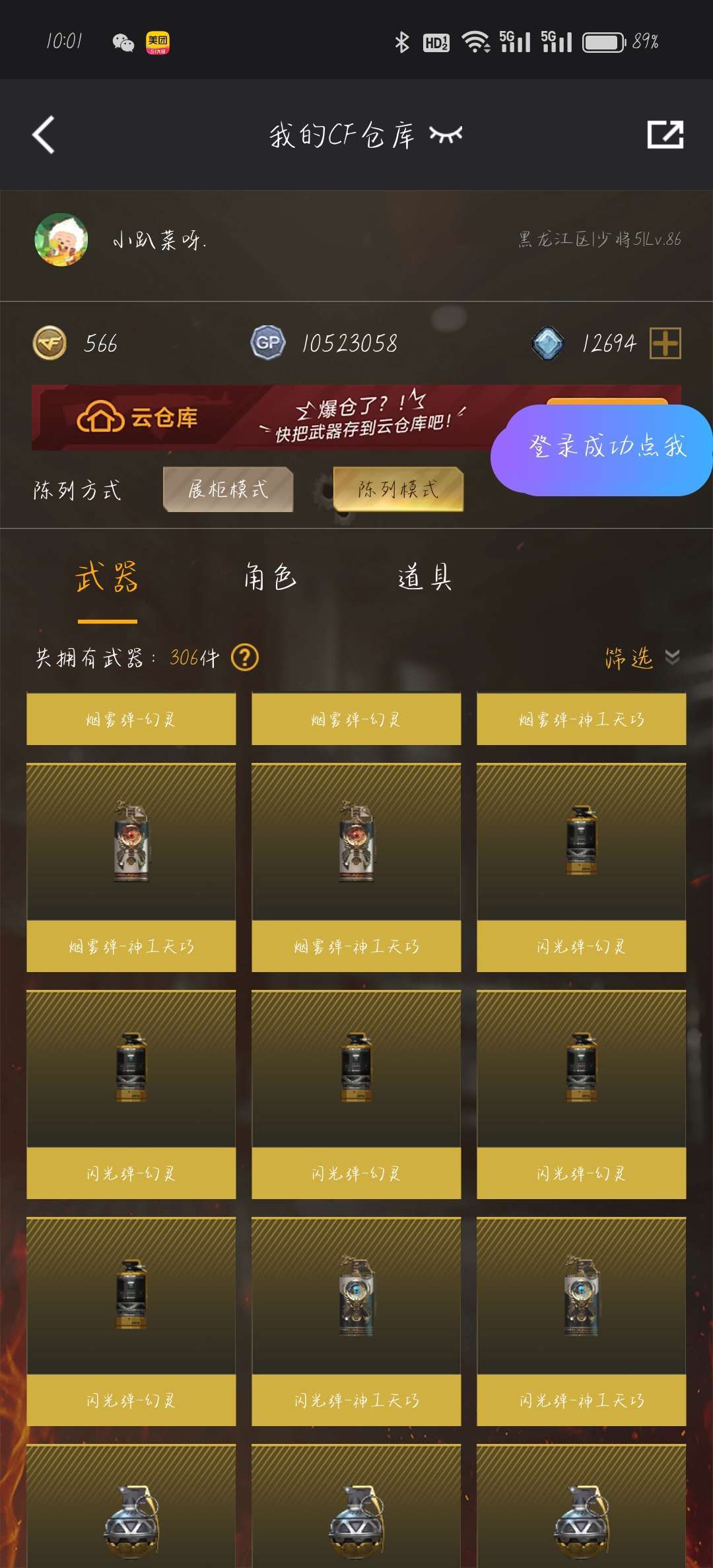Toggle the hide-info eye icon beside the title
The image size is (713, 1568).
click(446, 135)
